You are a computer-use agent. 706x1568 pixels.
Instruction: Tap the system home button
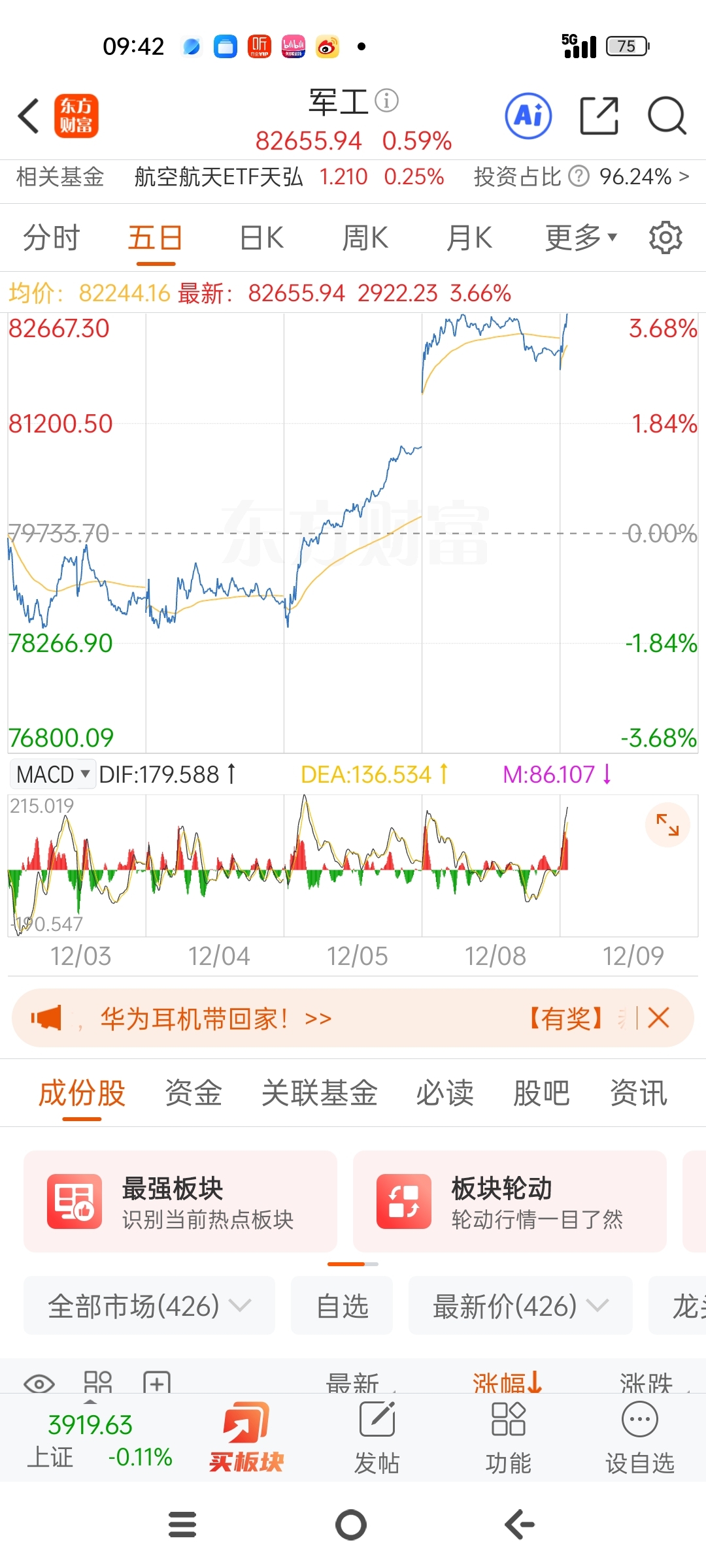pyautogui.click(x=351, y=1525)
